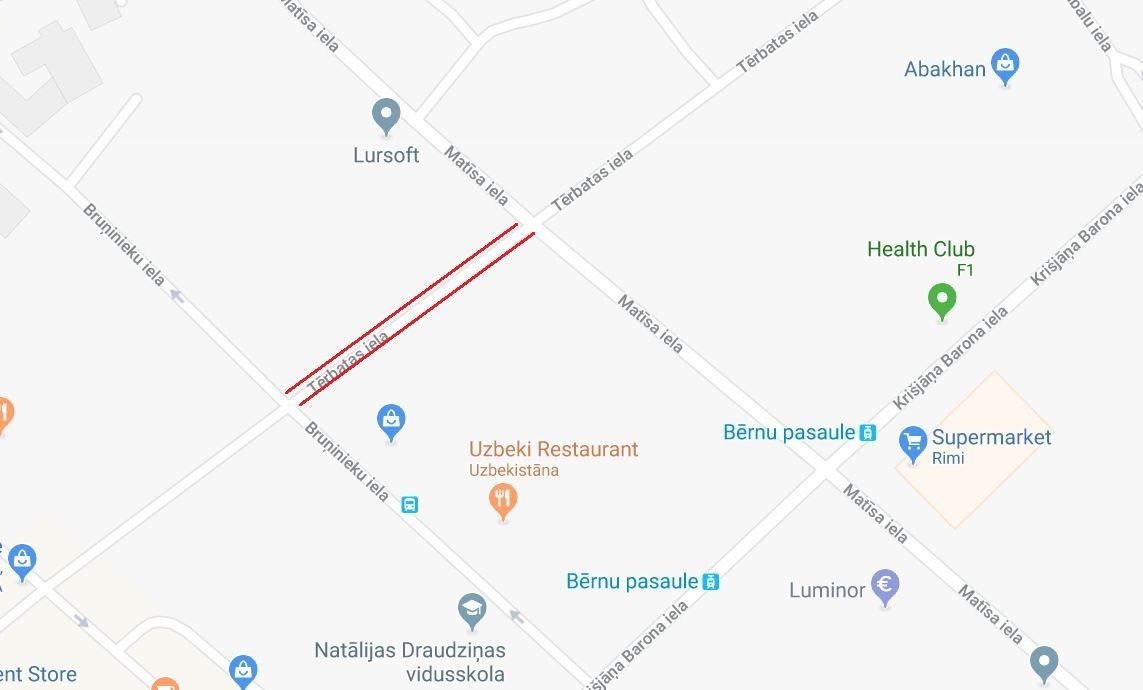Image resolution: width=1143 pixels, height=690 pixels.
Task: Open the Natālijas Draudziņas vidusskola pin
Action: click(472, 608)
